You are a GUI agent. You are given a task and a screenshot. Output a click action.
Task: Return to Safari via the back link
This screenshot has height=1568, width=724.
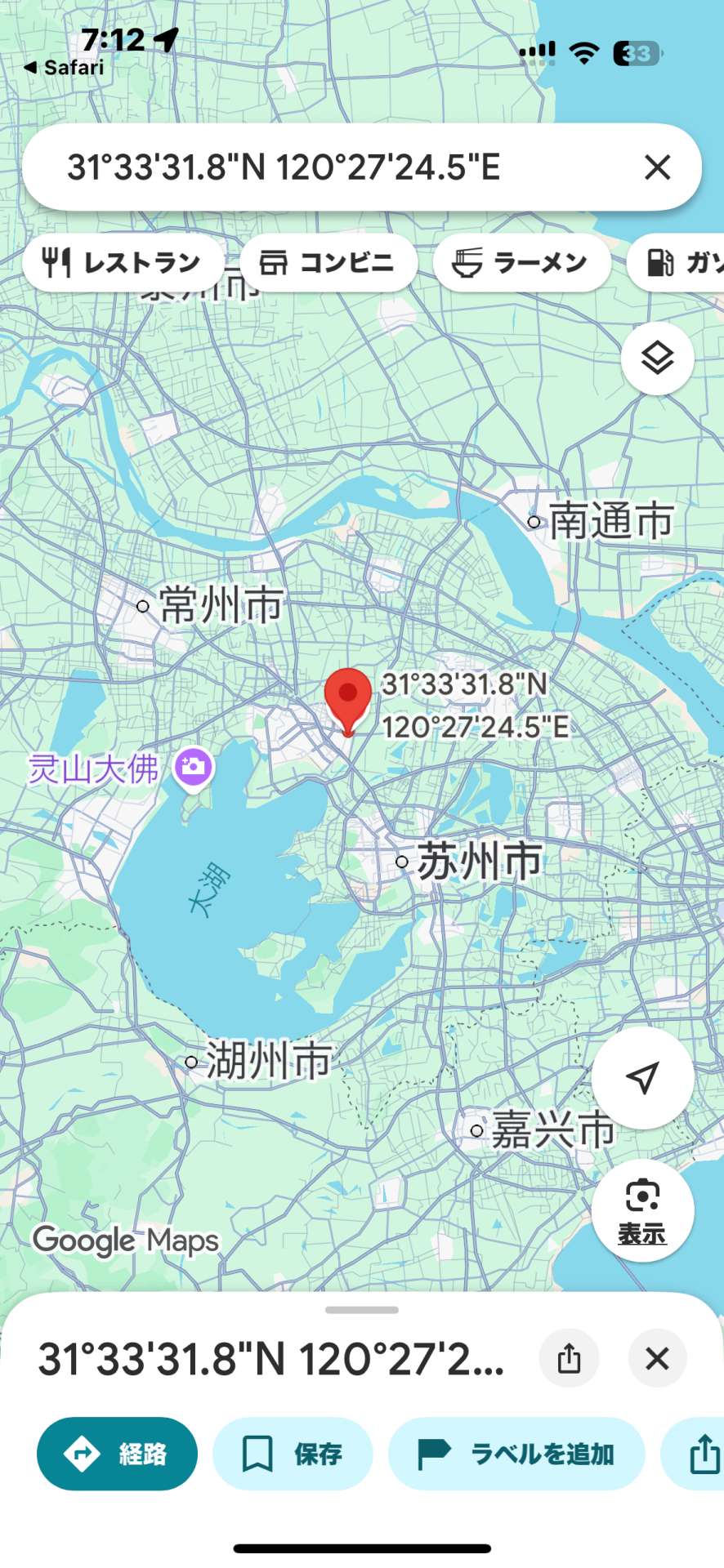tap(64, 68)
